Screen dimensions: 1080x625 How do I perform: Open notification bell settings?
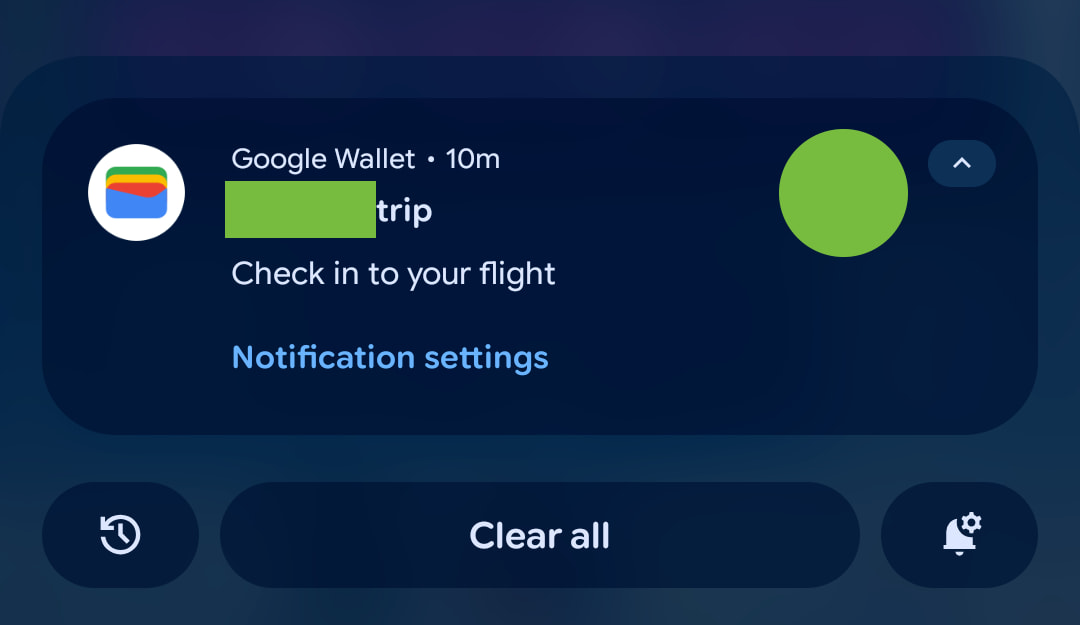pyautogui.click(x=959, y=536)
